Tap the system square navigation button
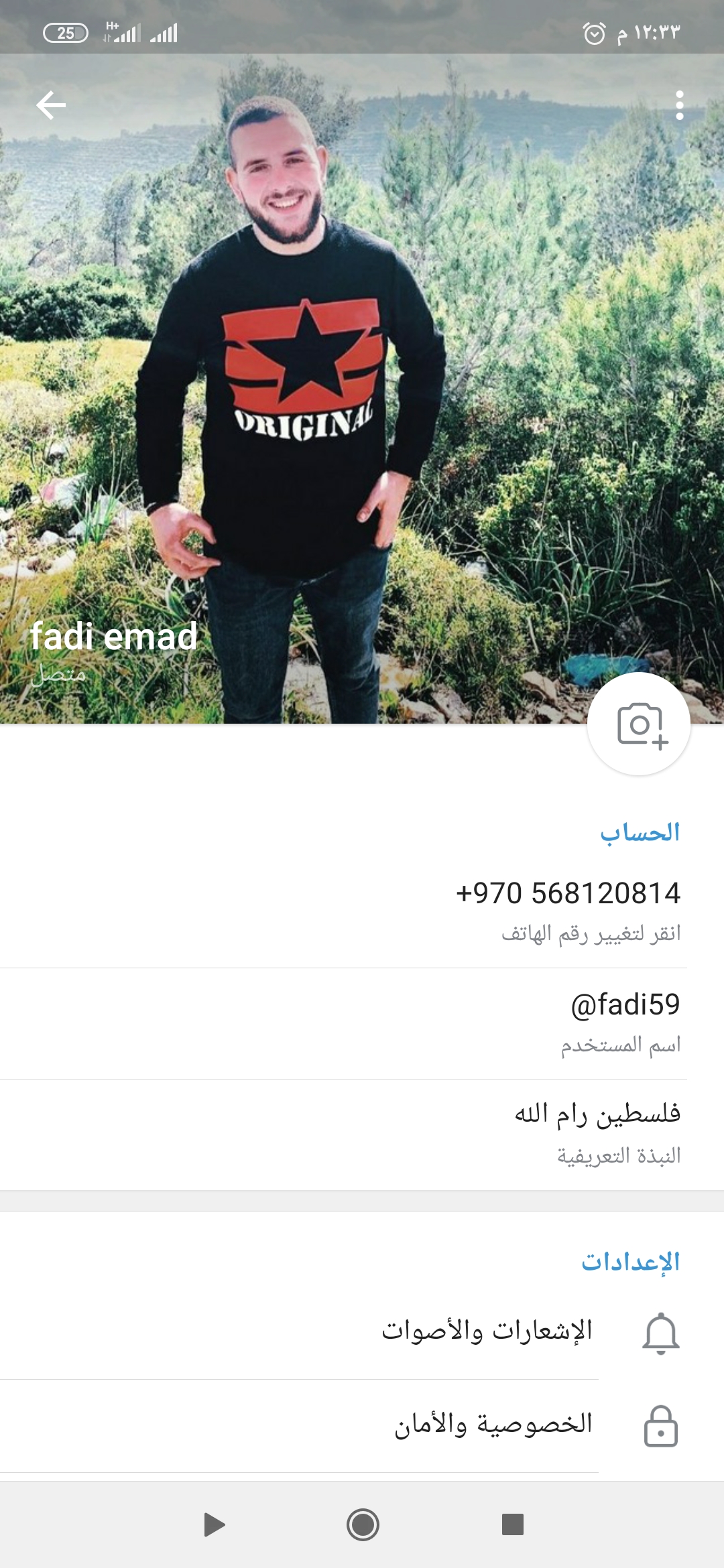This screenshot has height=1568, width=724. tap(512, 1525)
